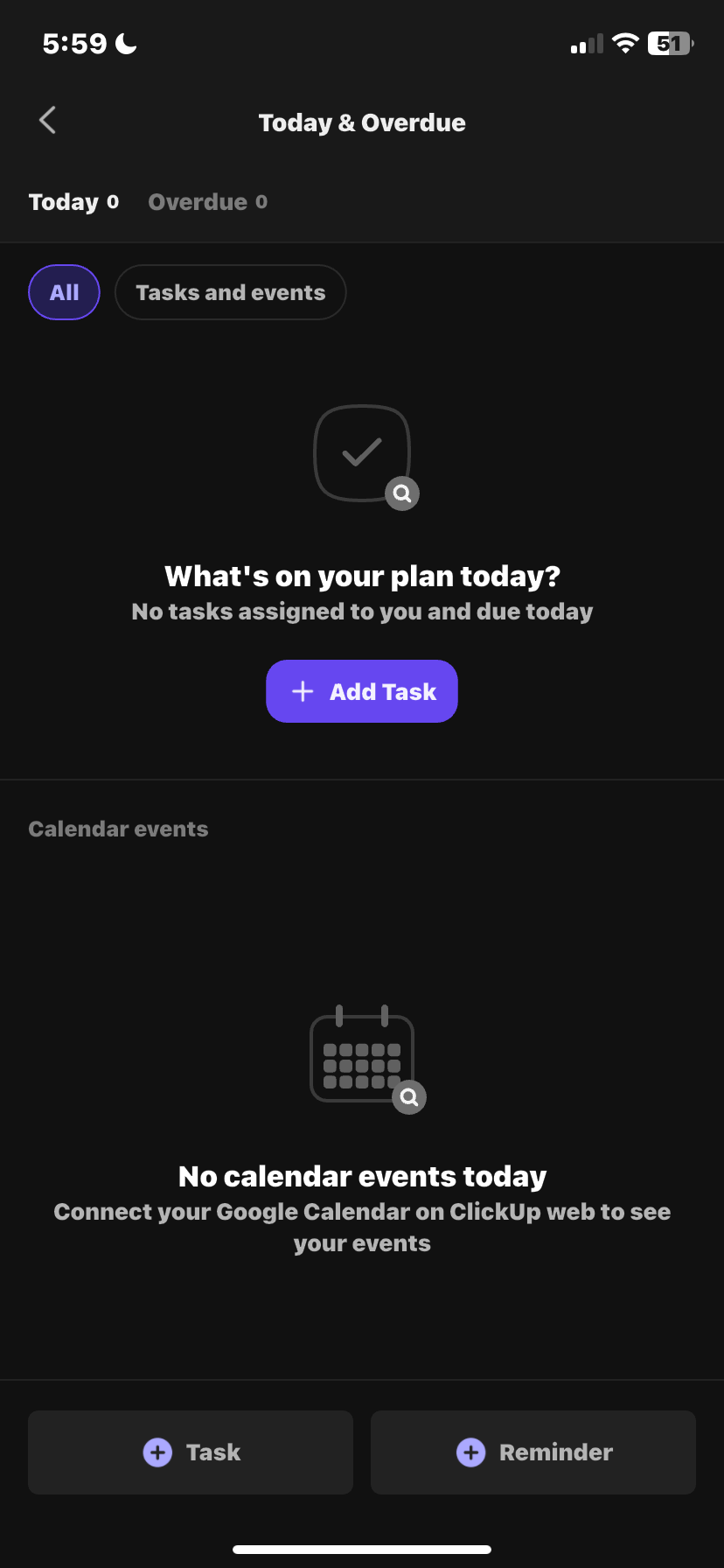Expand the Overdue section

(x=206, y=202)
